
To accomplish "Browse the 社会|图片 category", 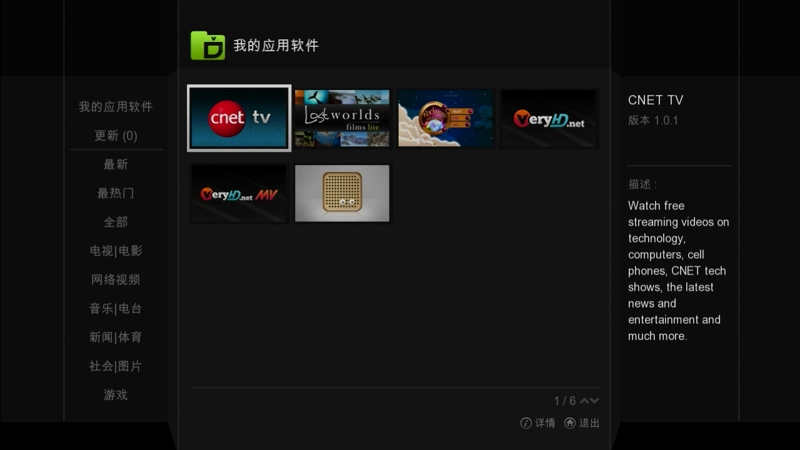I will click(x=116, y=366).
